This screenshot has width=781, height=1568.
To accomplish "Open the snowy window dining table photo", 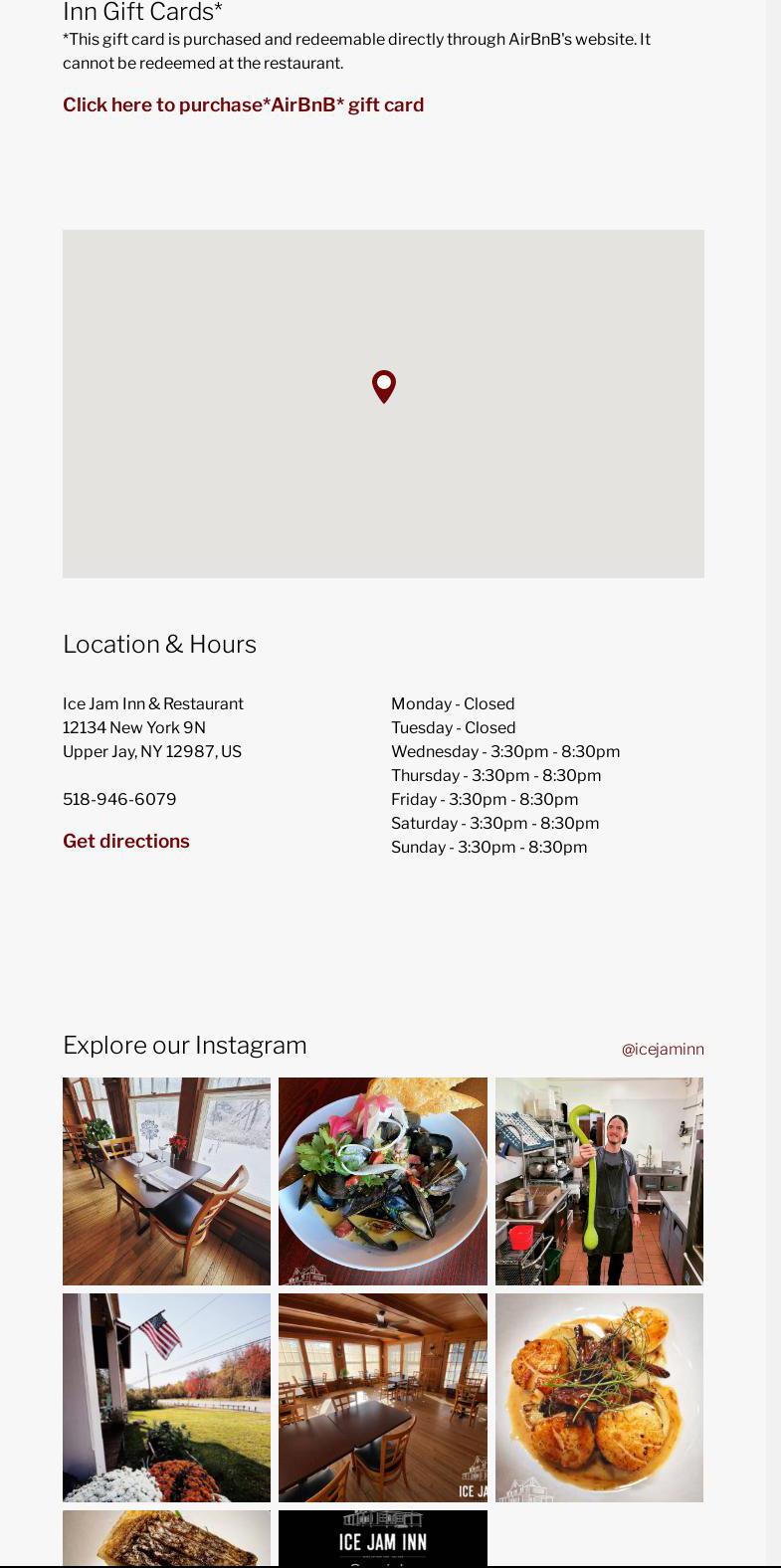I will (166, 1181).
